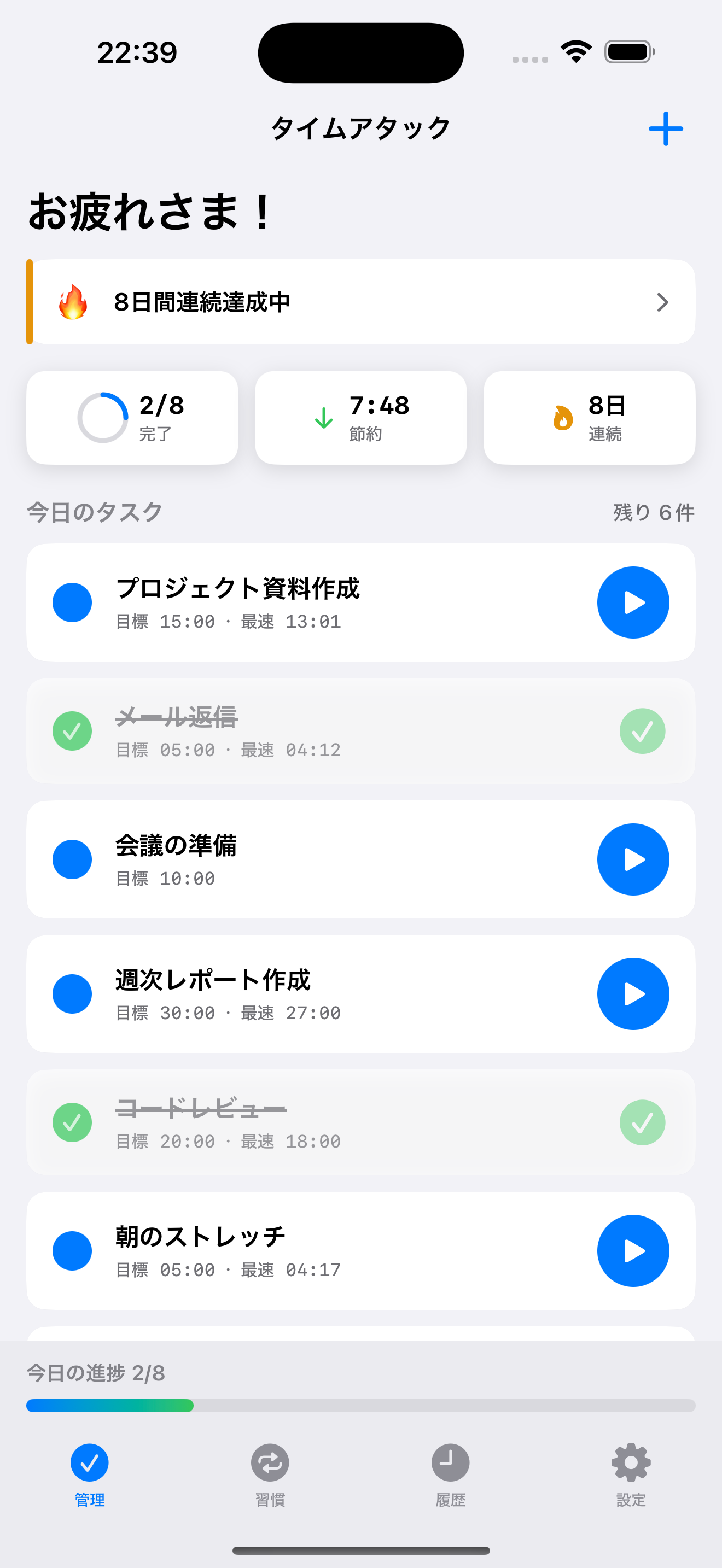Start the timer for プロジェクト資料作成

click(633, 602)
